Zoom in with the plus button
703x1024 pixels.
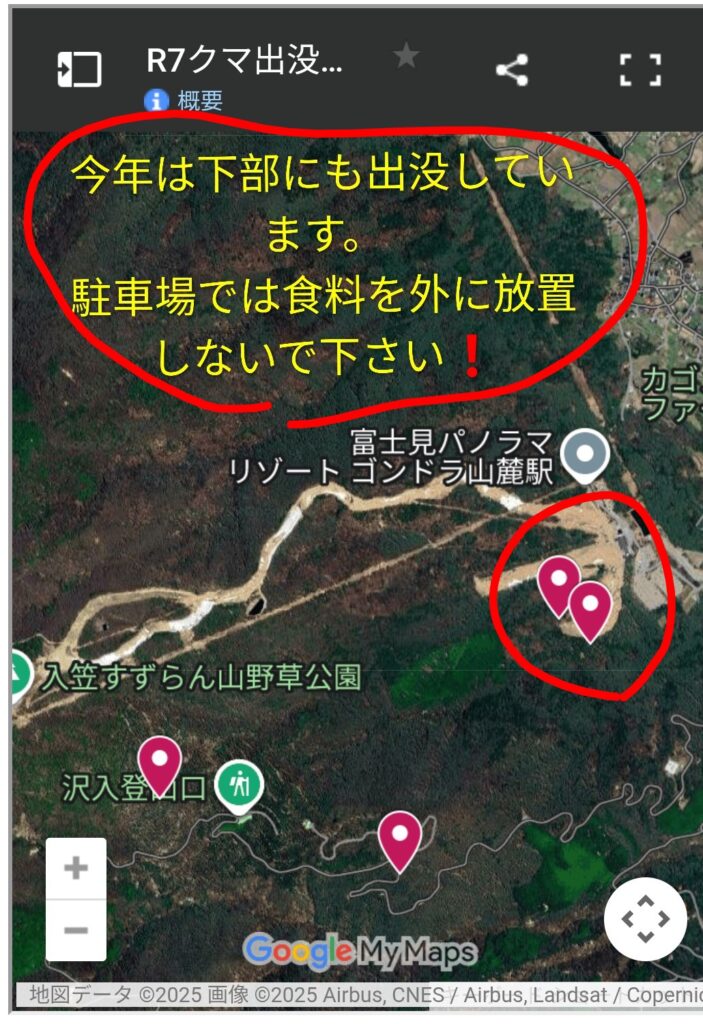pyautogui.click(x=76, y=867)
